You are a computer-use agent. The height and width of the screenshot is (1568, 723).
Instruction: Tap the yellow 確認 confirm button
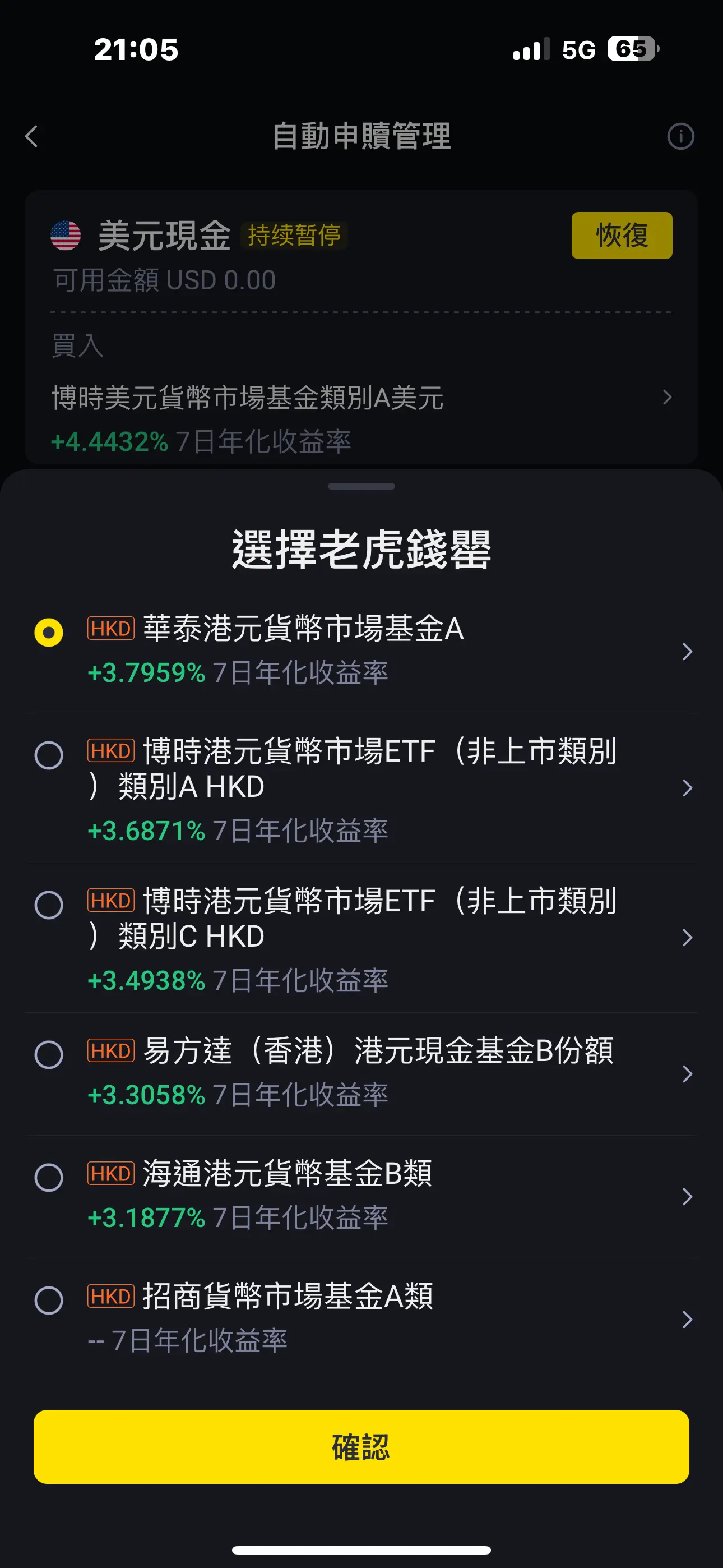point(361,1446)
